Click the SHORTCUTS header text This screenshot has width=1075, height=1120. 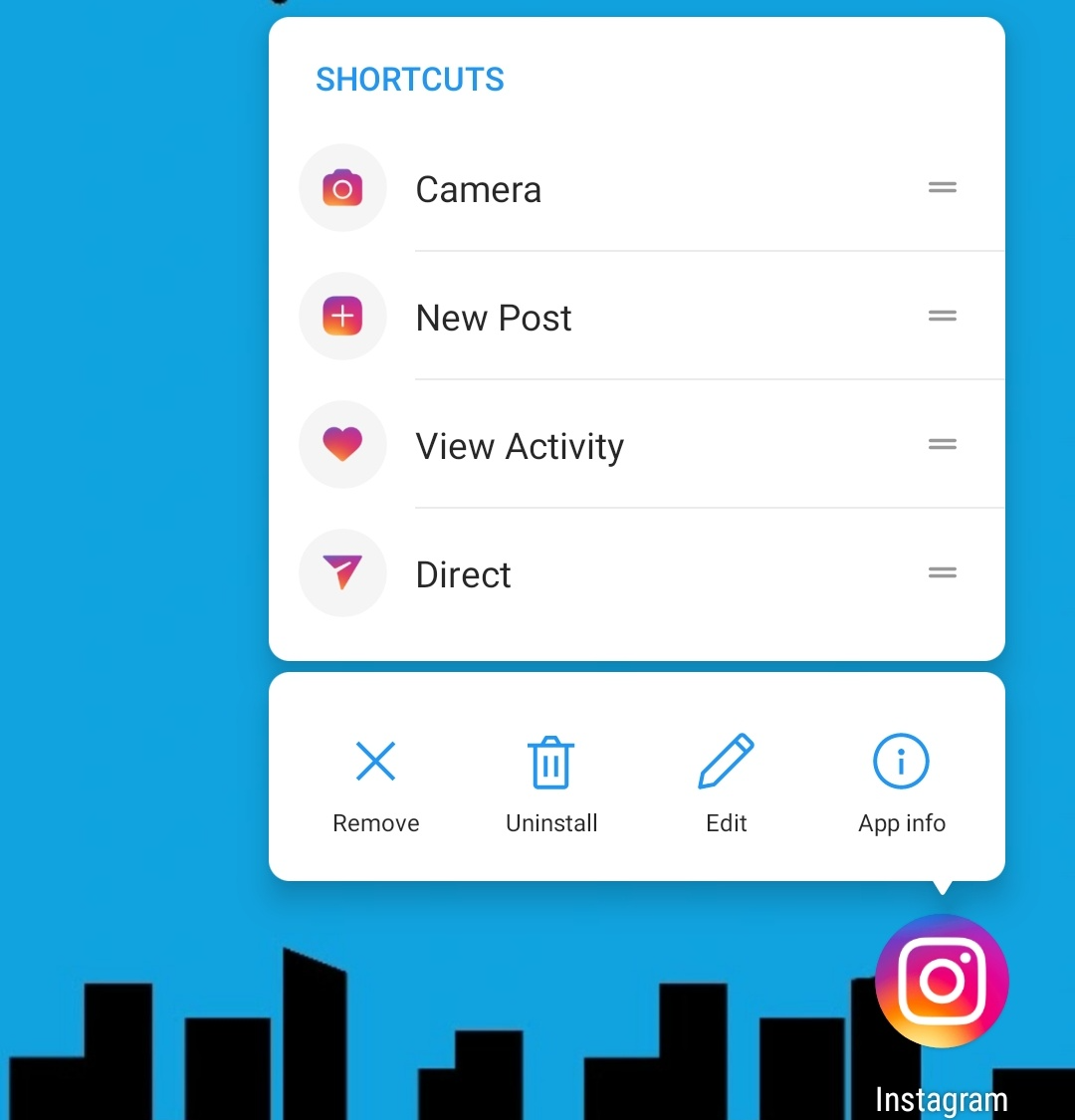tap(410, 80)
